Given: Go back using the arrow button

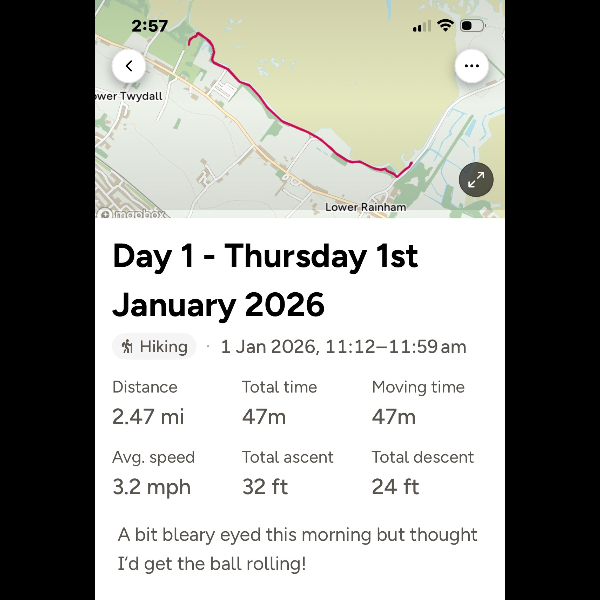Looking at the screenshot, I should tap(129, 66).
